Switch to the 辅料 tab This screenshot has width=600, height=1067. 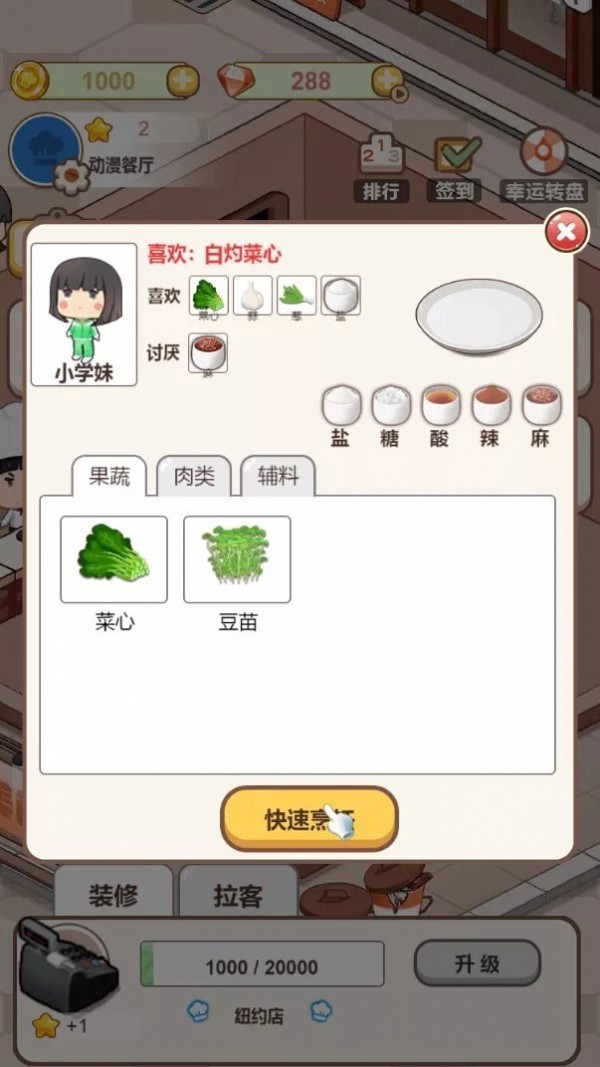(278, 477)
